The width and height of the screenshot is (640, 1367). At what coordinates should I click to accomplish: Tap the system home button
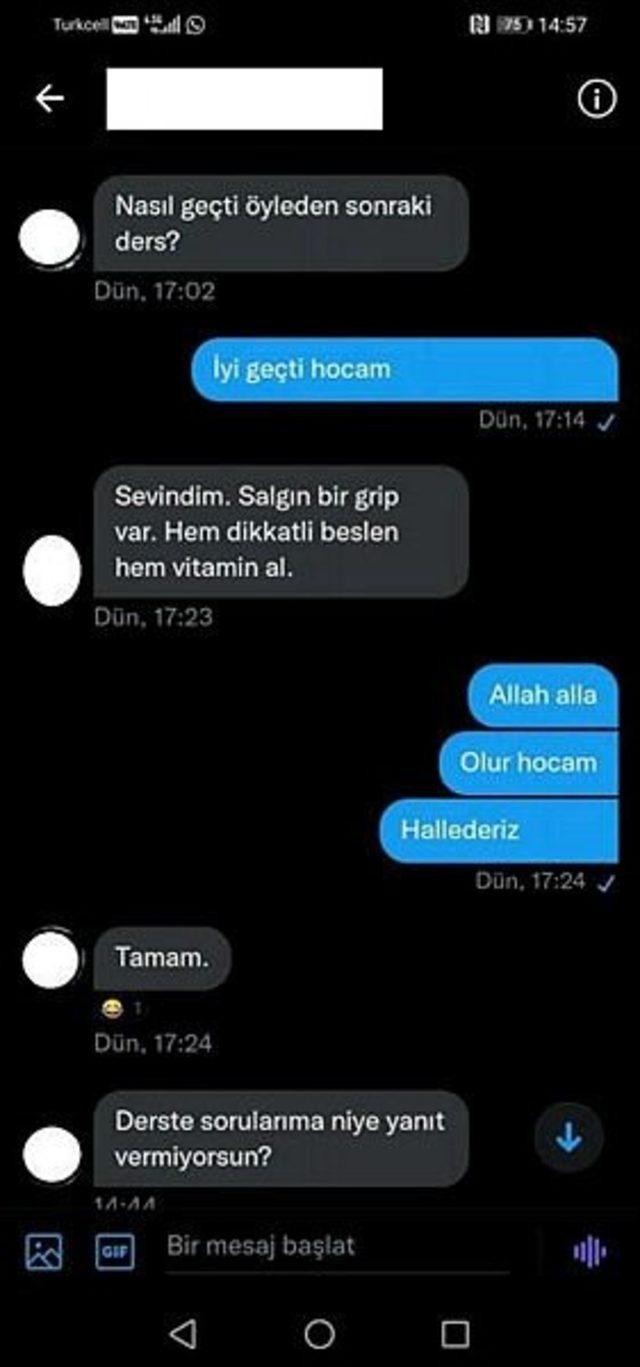click(319, 1332)
